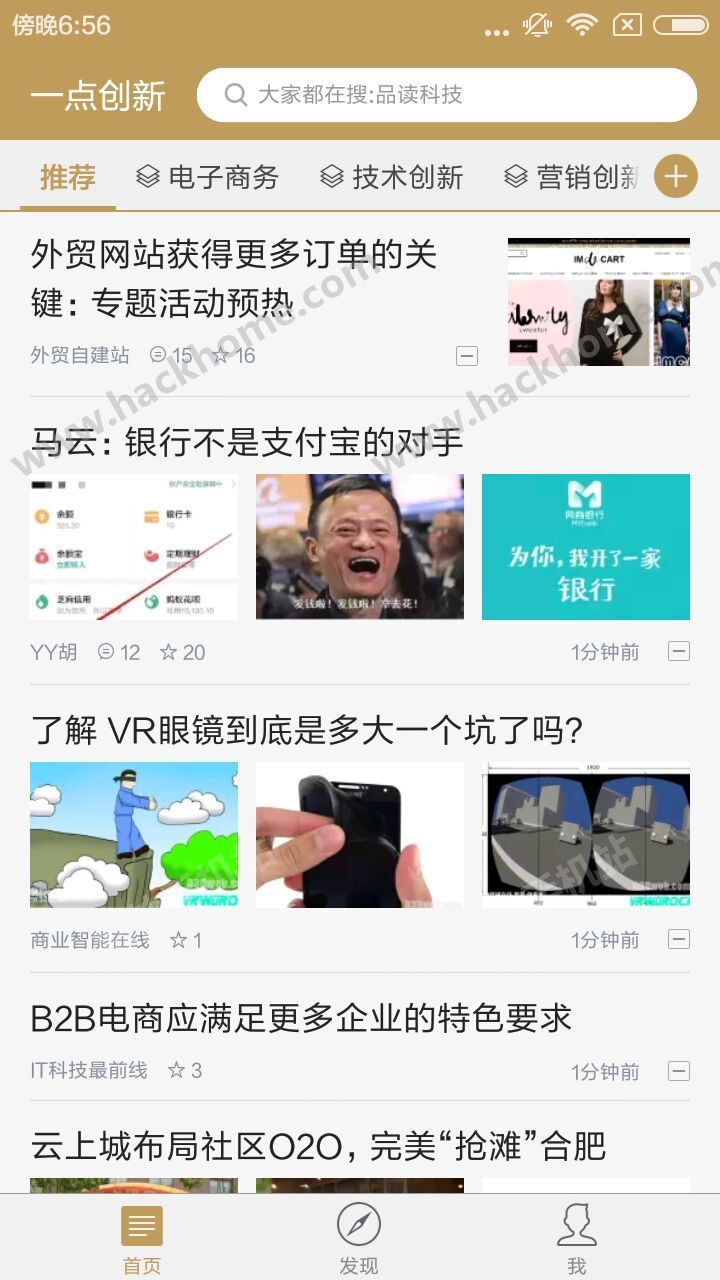
Task: Go to the 首页 tab
Action: (142, 1238)
